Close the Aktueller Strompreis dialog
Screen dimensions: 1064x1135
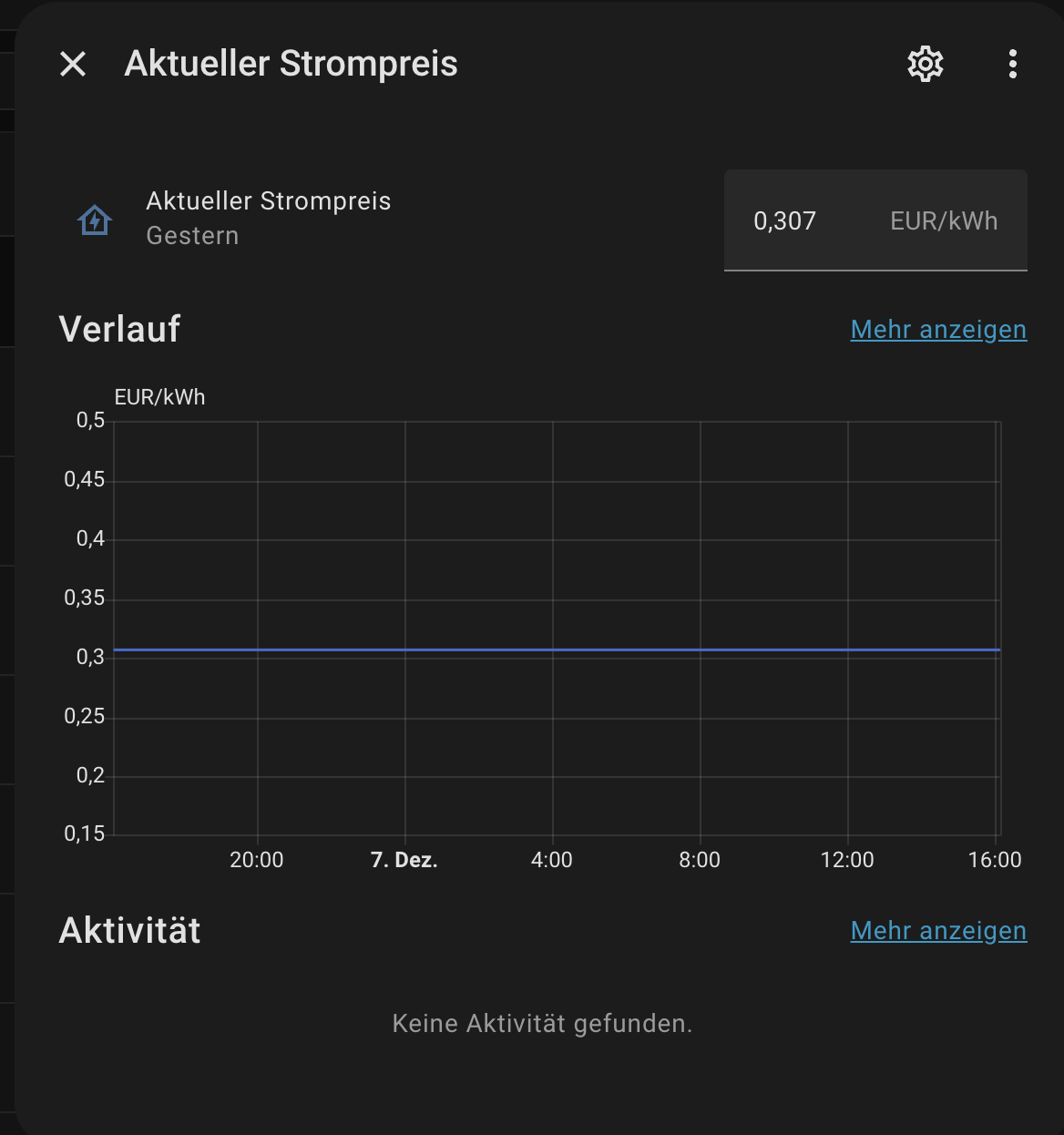coord(73,64)
